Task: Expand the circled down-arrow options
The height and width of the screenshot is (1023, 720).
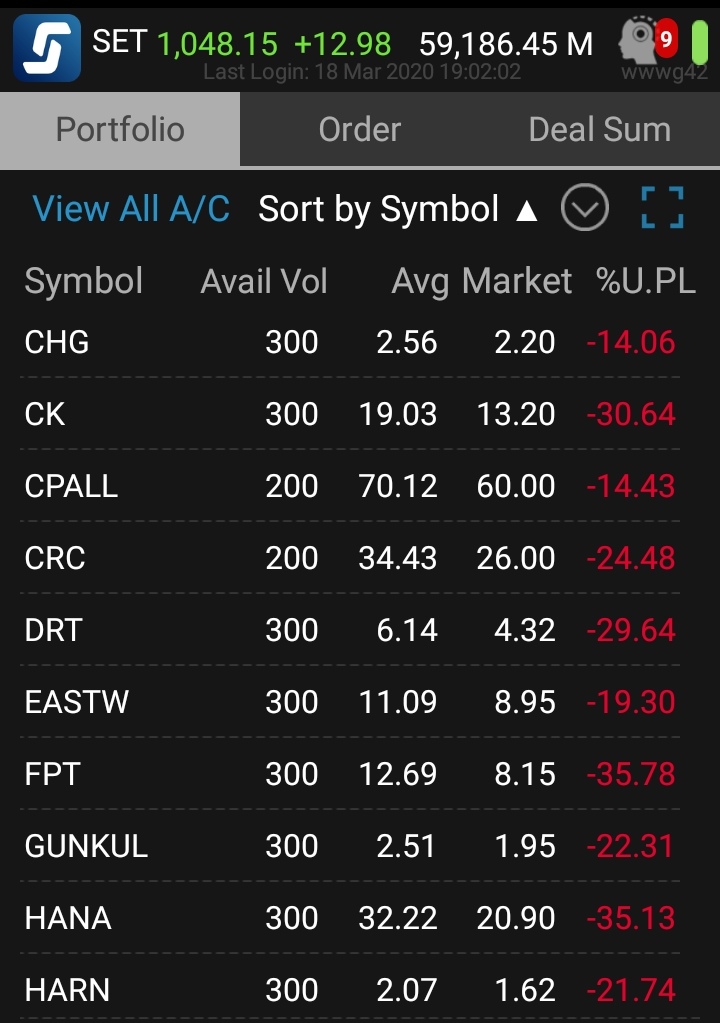Action: (x=585, y=209)
